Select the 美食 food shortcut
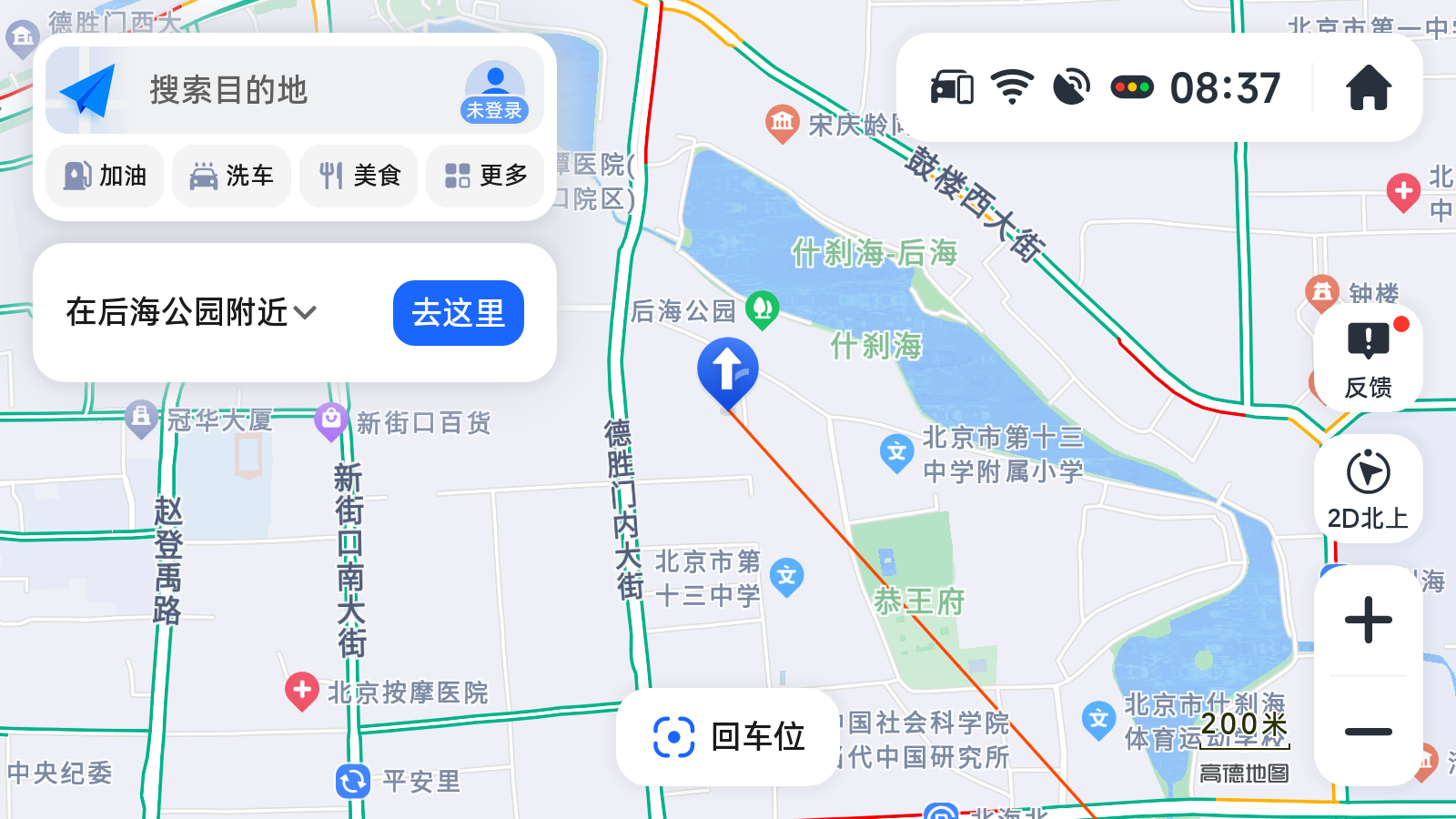Image resolution: width=1456 pixels, height=819 pixels. pos(359,176)
